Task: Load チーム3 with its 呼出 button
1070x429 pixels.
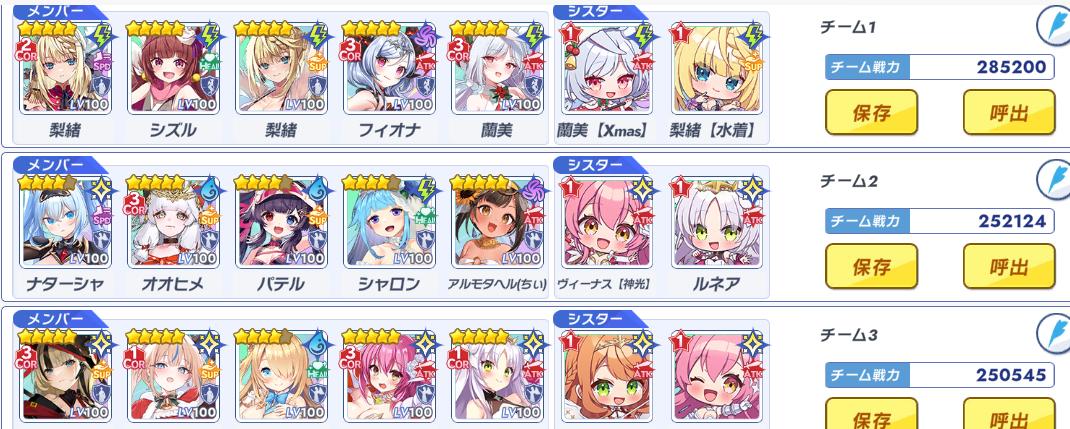Action: [1008, 414]
